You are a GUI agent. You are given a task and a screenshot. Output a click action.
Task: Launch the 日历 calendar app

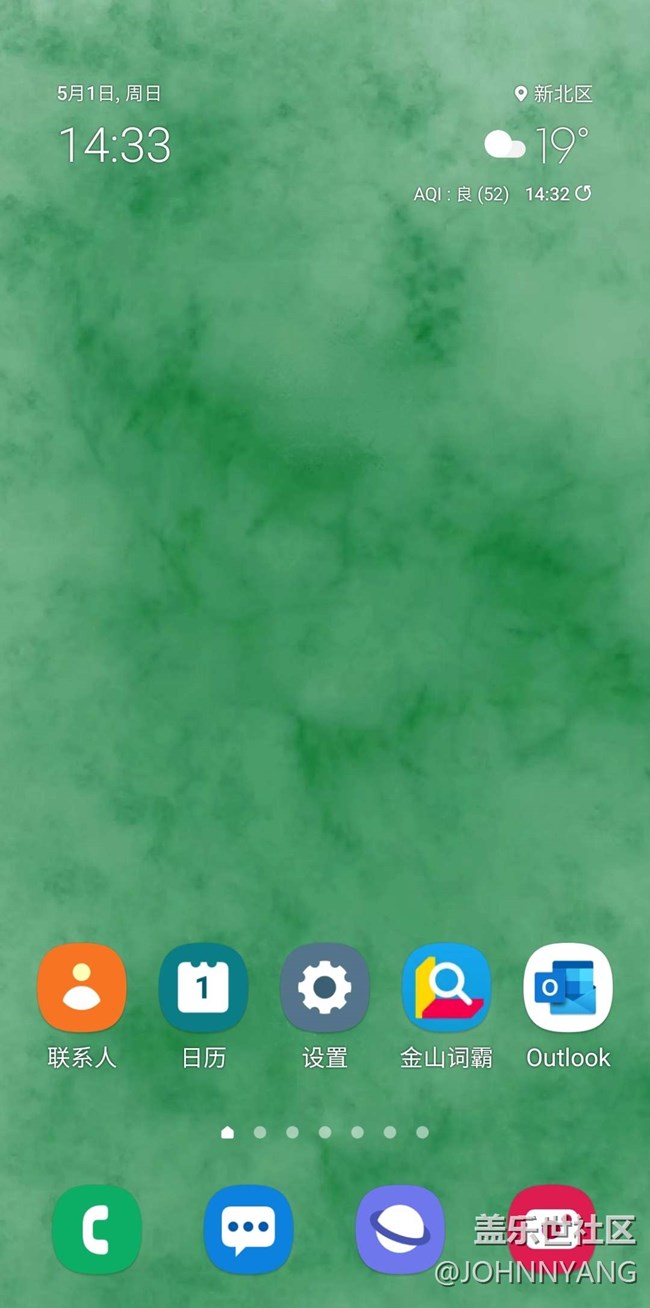[203, 988]
